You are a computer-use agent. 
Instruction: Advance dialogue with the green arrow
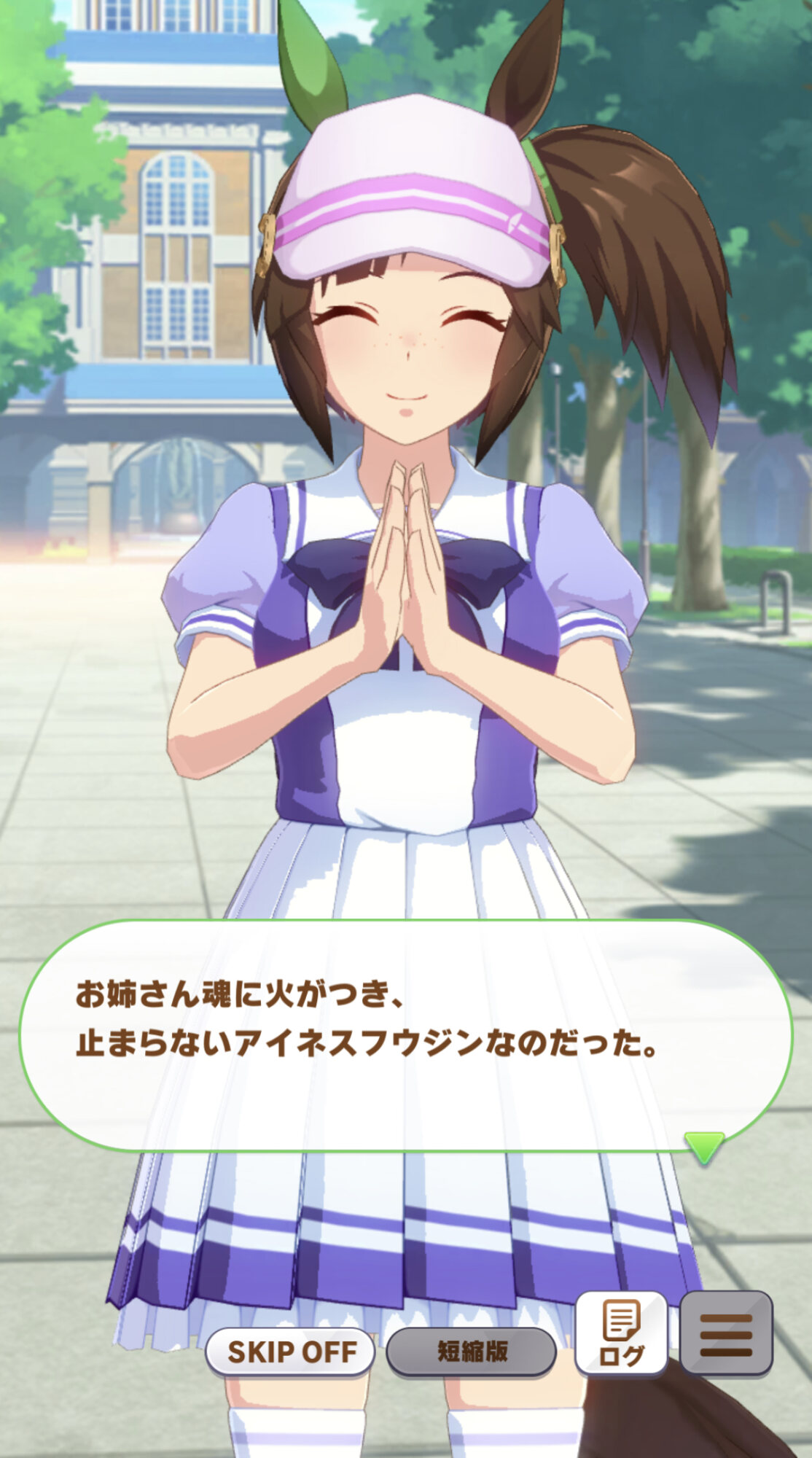coord(704,1148)
